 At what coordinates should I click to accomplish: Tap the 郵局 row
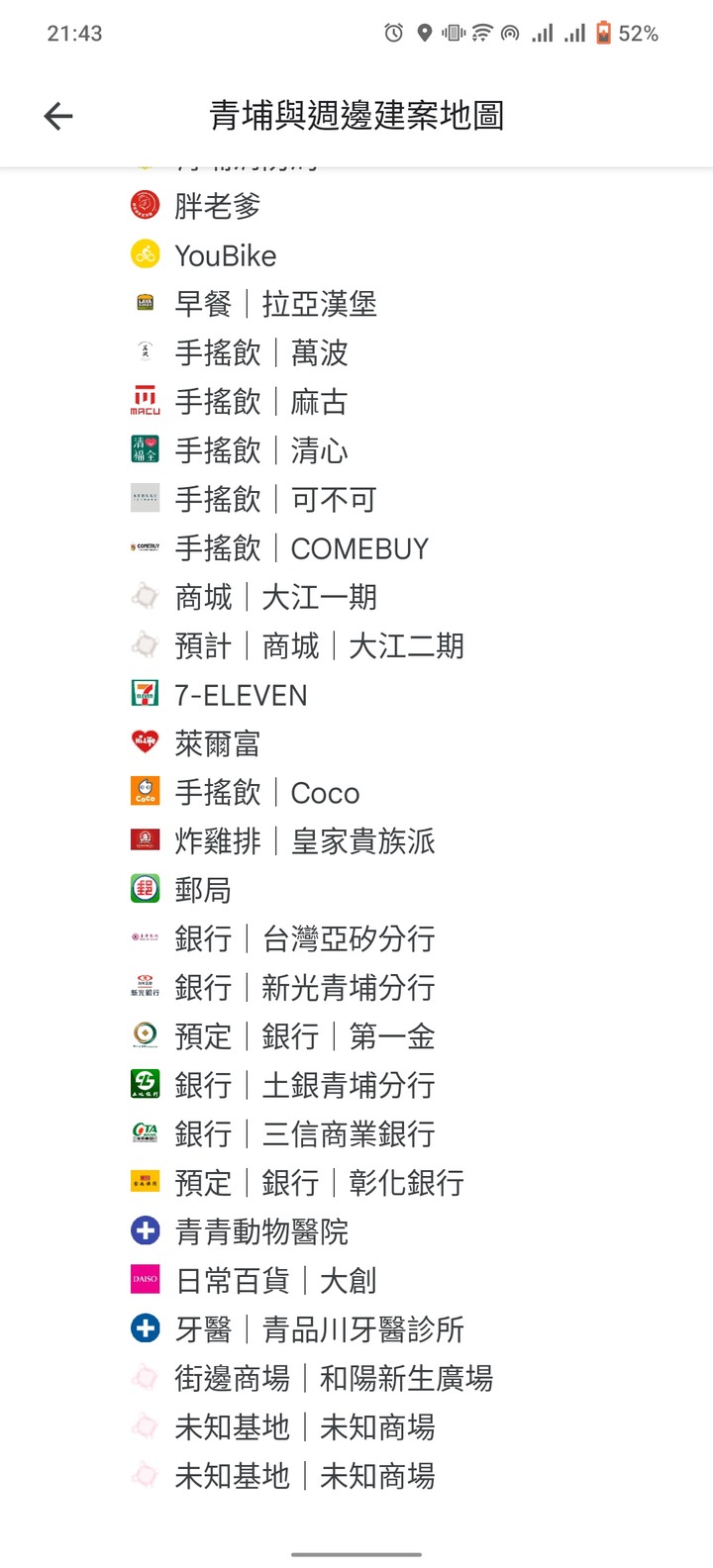203,890
